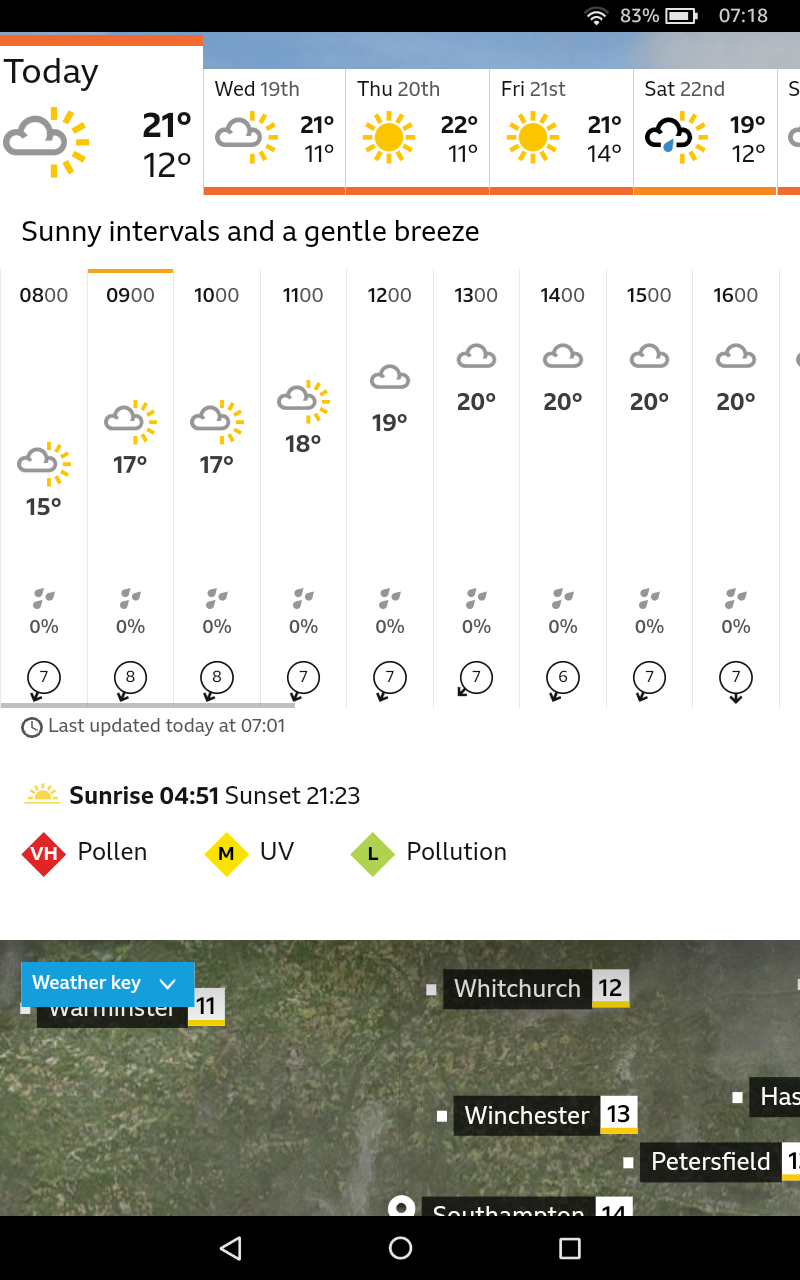Open Fri 21st forecast
Image resolution: width=800 pixels, height=1280 pixels.
tap(561, 130)
